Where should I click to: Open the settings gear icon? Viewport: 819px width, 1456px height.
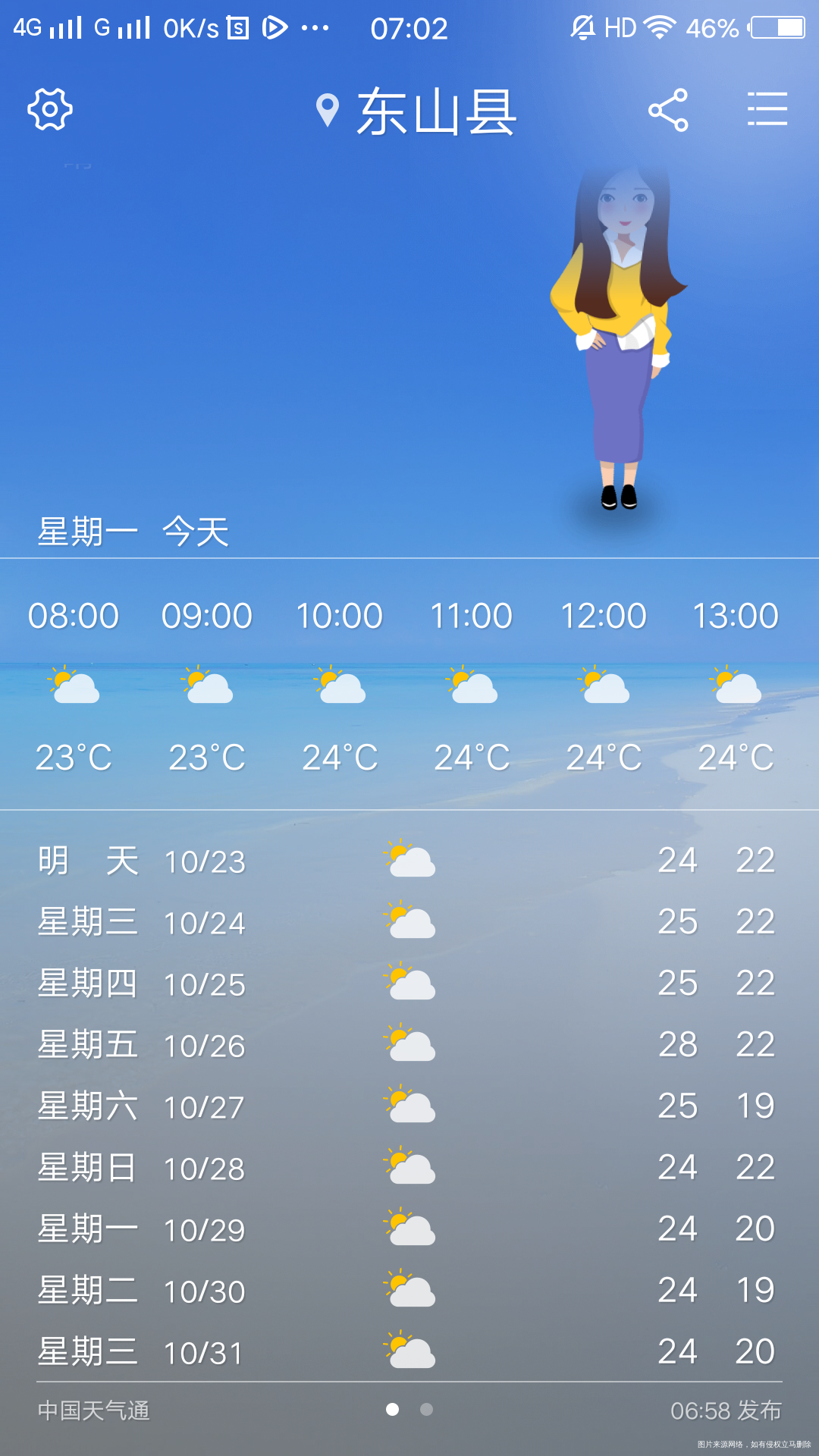click(x=49, y=109)
